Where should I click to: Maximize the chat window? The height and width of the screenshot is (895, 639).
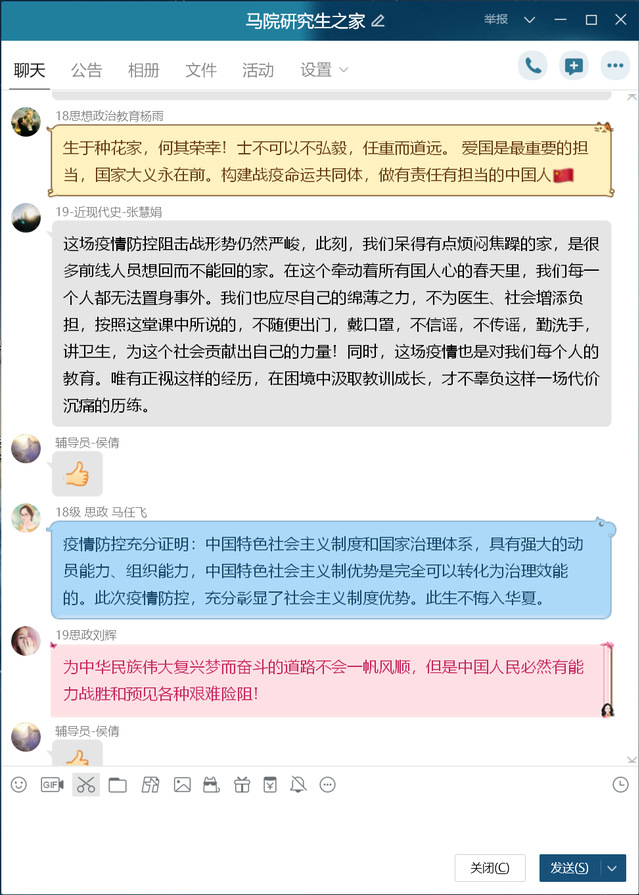tap(591, 20)
